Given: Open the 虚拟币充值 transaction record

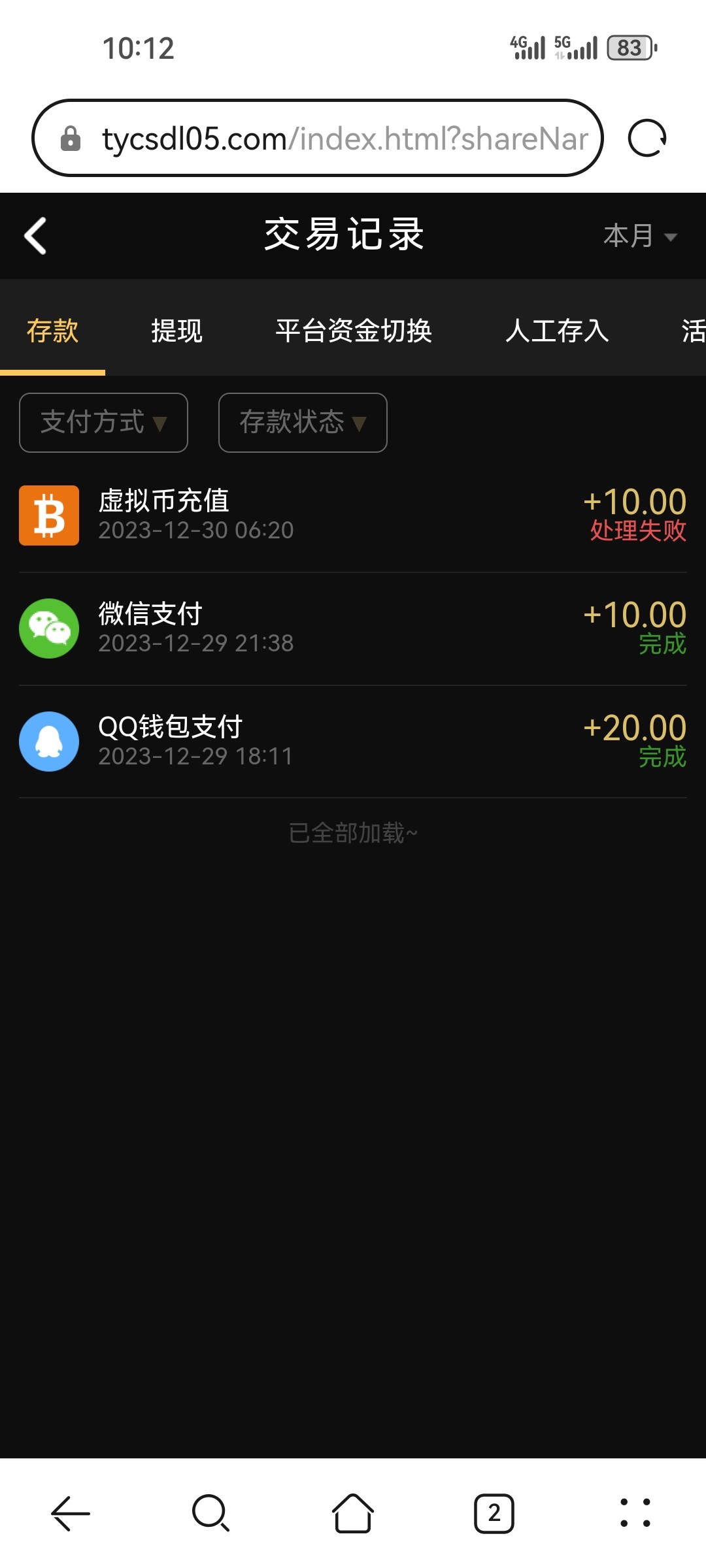Looking at the screenshot, I should tap(353, 515).
